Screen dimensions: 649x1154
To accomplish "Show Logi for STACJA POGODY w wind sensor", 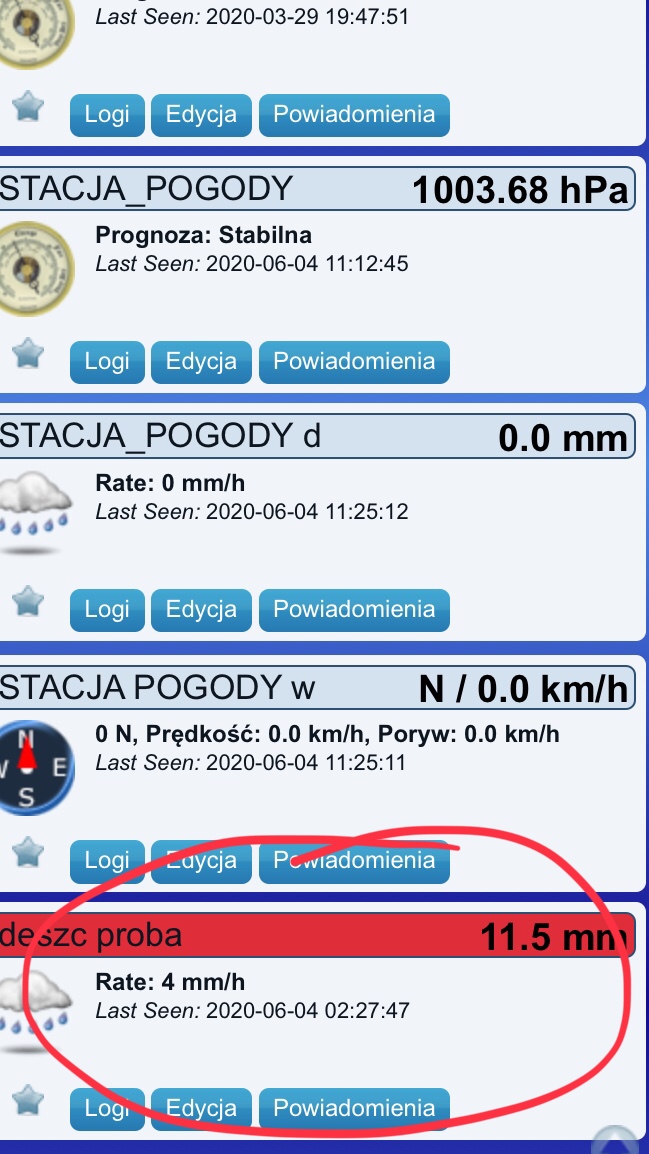I will coord(107,861).
